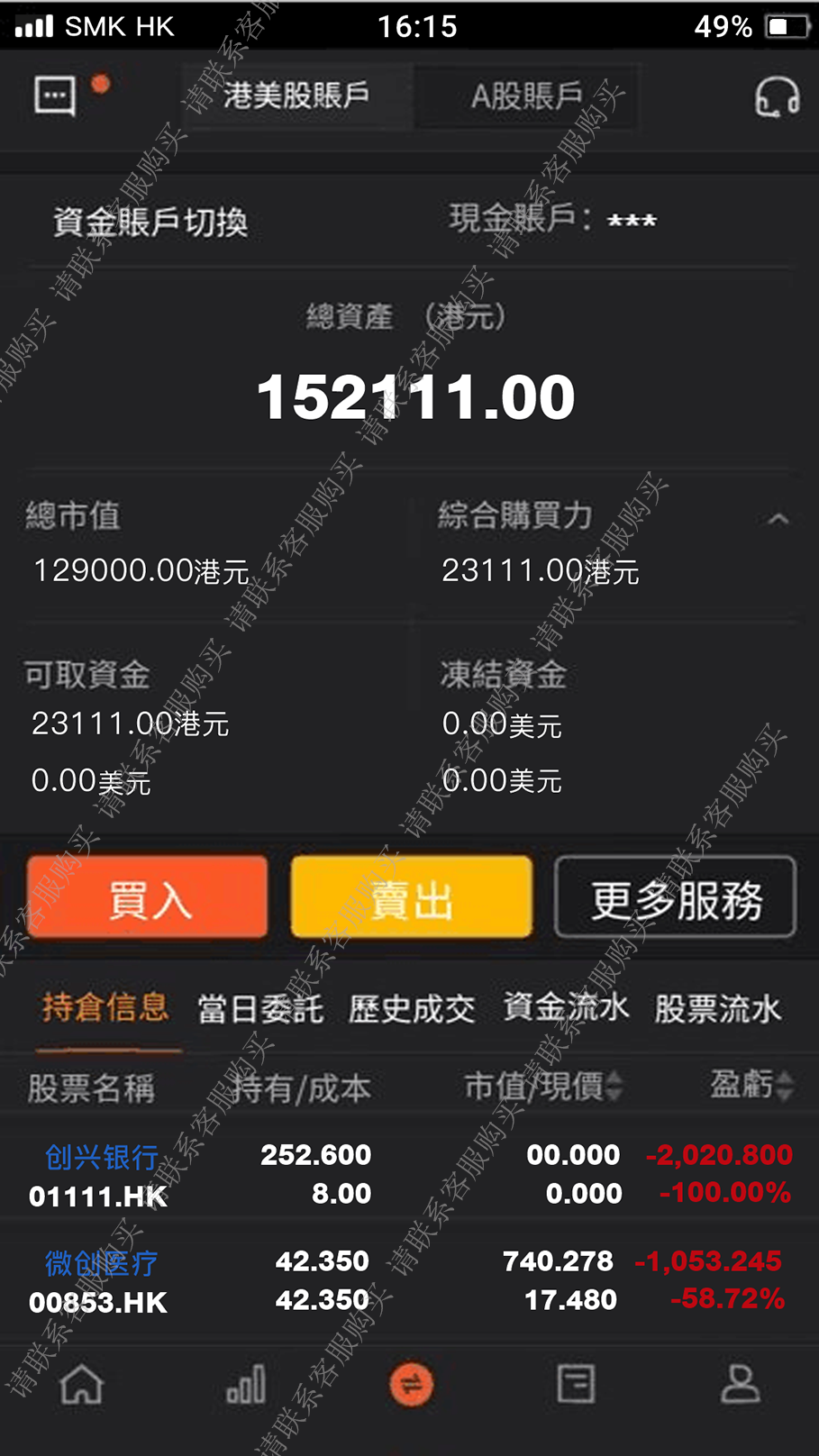Screen dimensions: 819x1456
Task: Collapse the 綜合購買力 details chevron
Action: click(x=778, y=519)
